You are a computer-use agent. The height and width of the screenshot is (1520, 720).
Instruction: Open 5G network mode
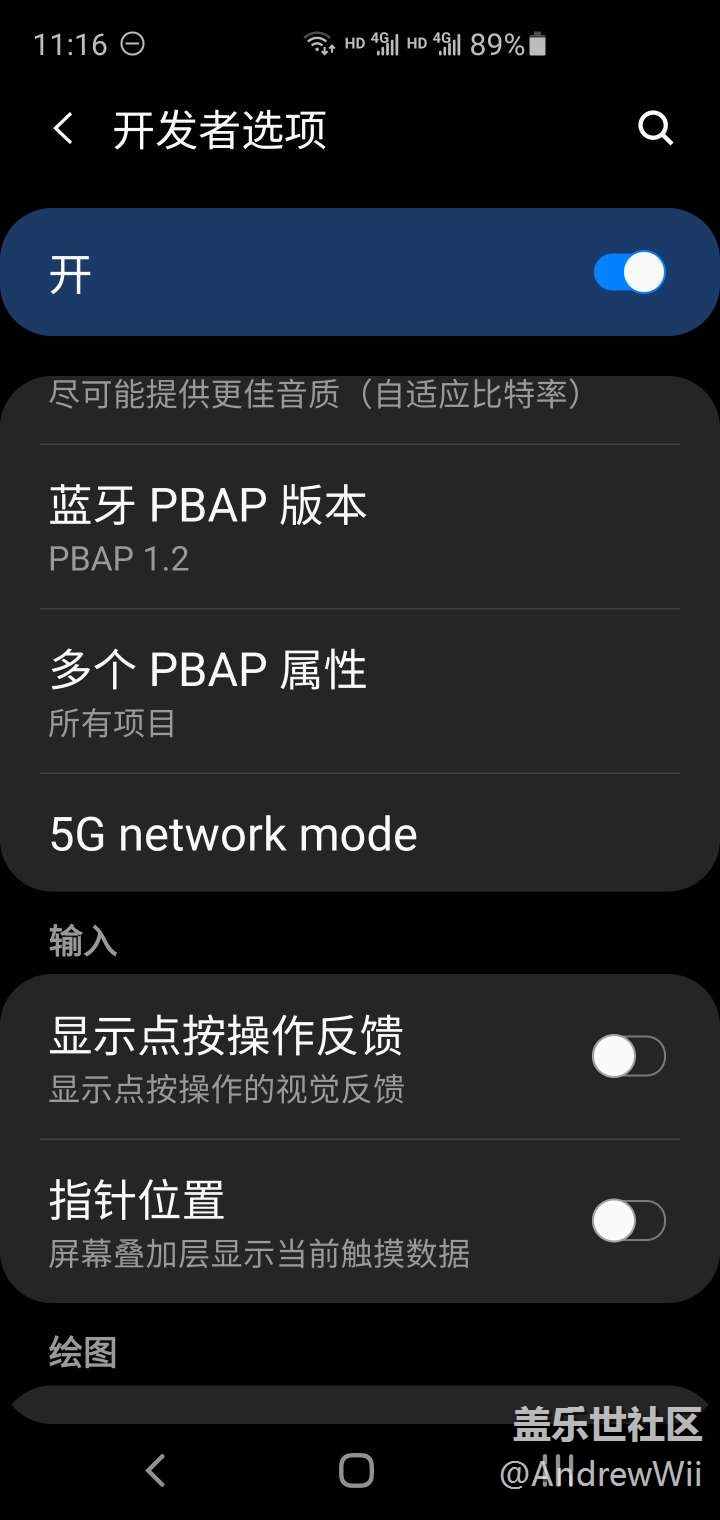pyautogui.click(x=360, y=834)
